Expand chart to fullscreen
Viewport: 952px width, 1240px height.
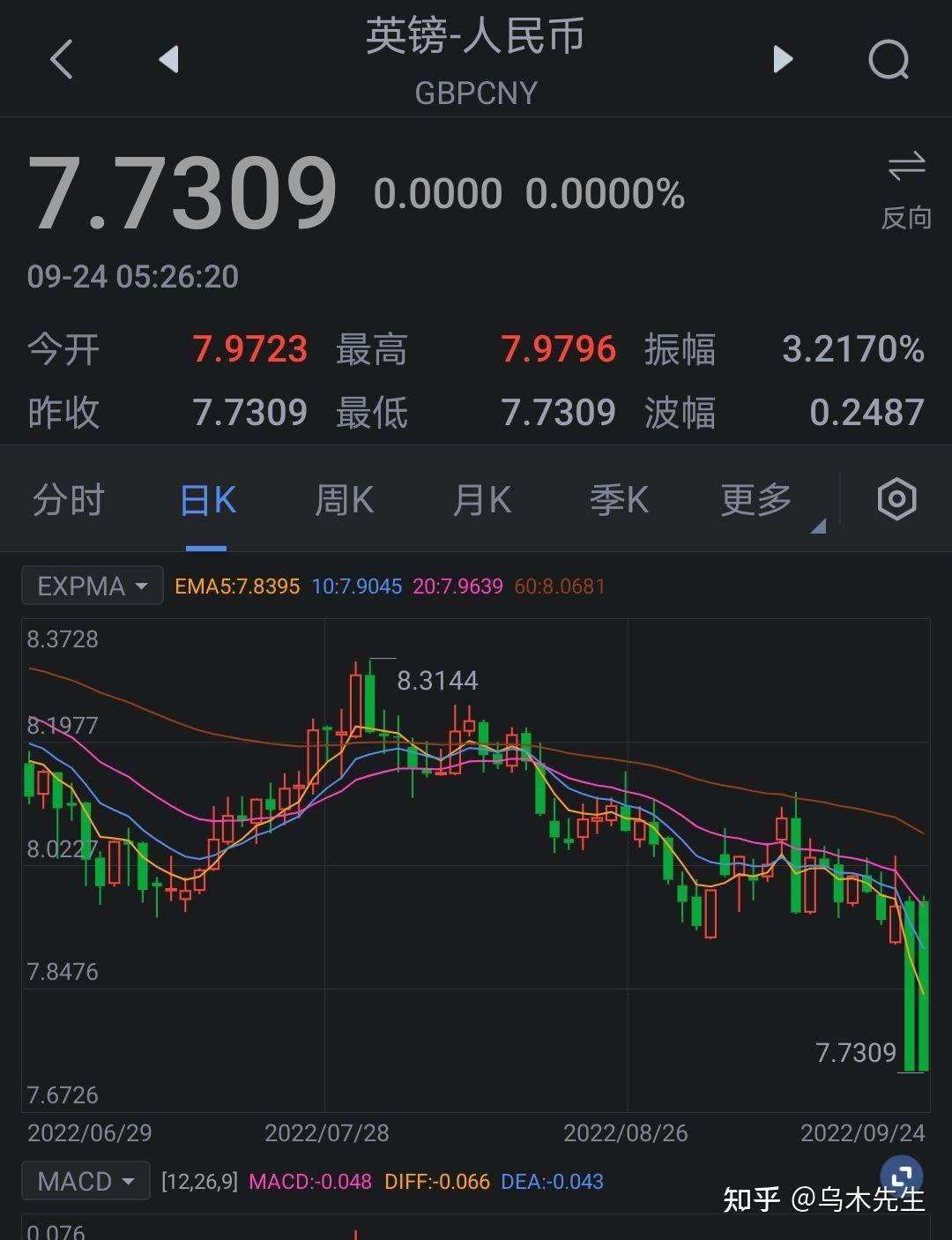[901, 1177]
